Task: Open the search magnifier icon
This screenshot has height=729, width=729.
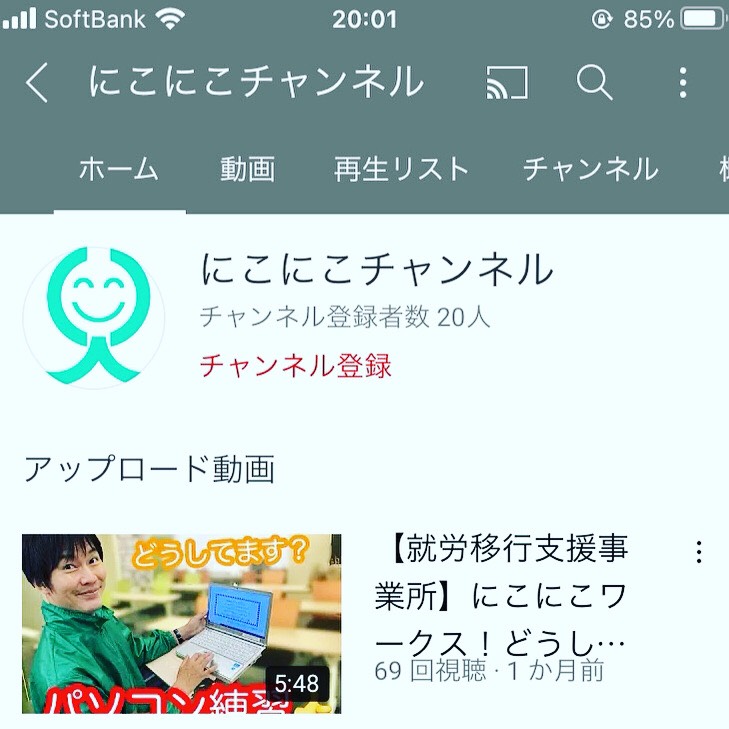Action: [594, 84]
